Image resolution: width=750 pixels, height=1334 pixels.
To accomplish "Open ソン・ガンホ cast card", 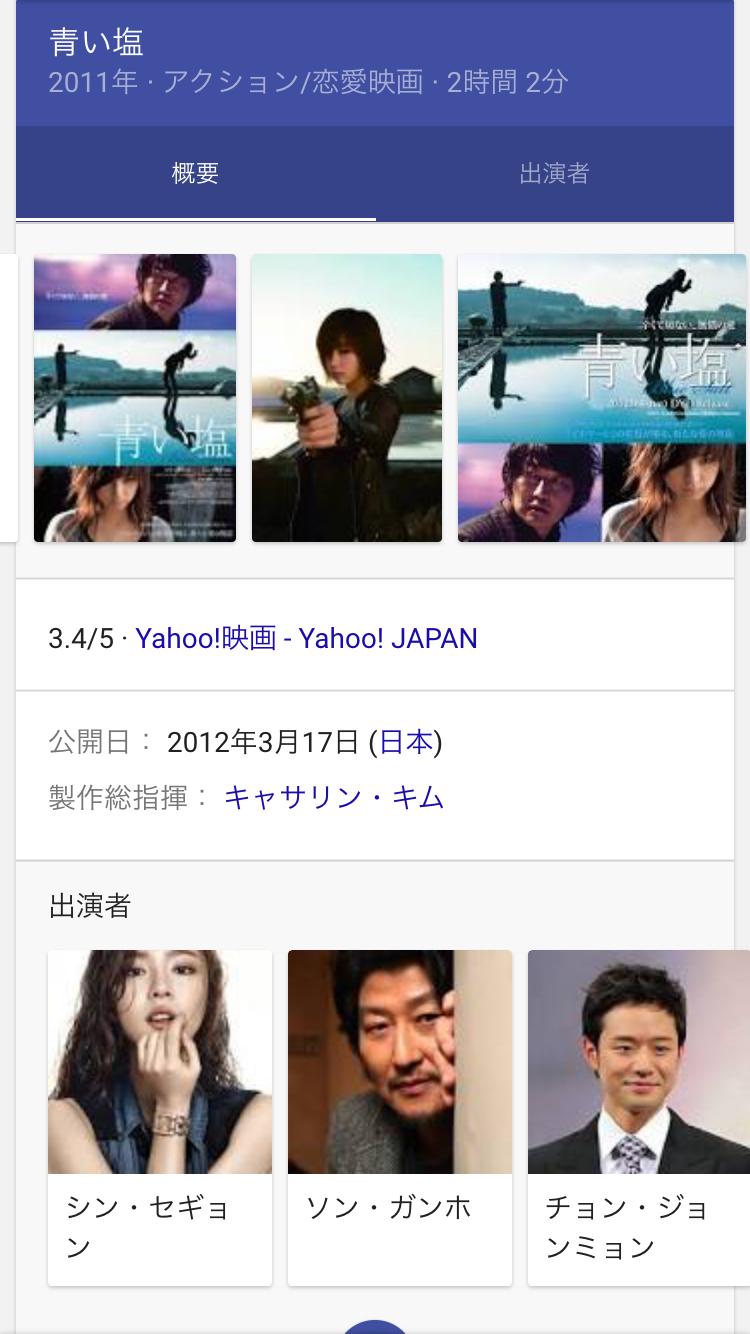I will tap(400, 1116).
